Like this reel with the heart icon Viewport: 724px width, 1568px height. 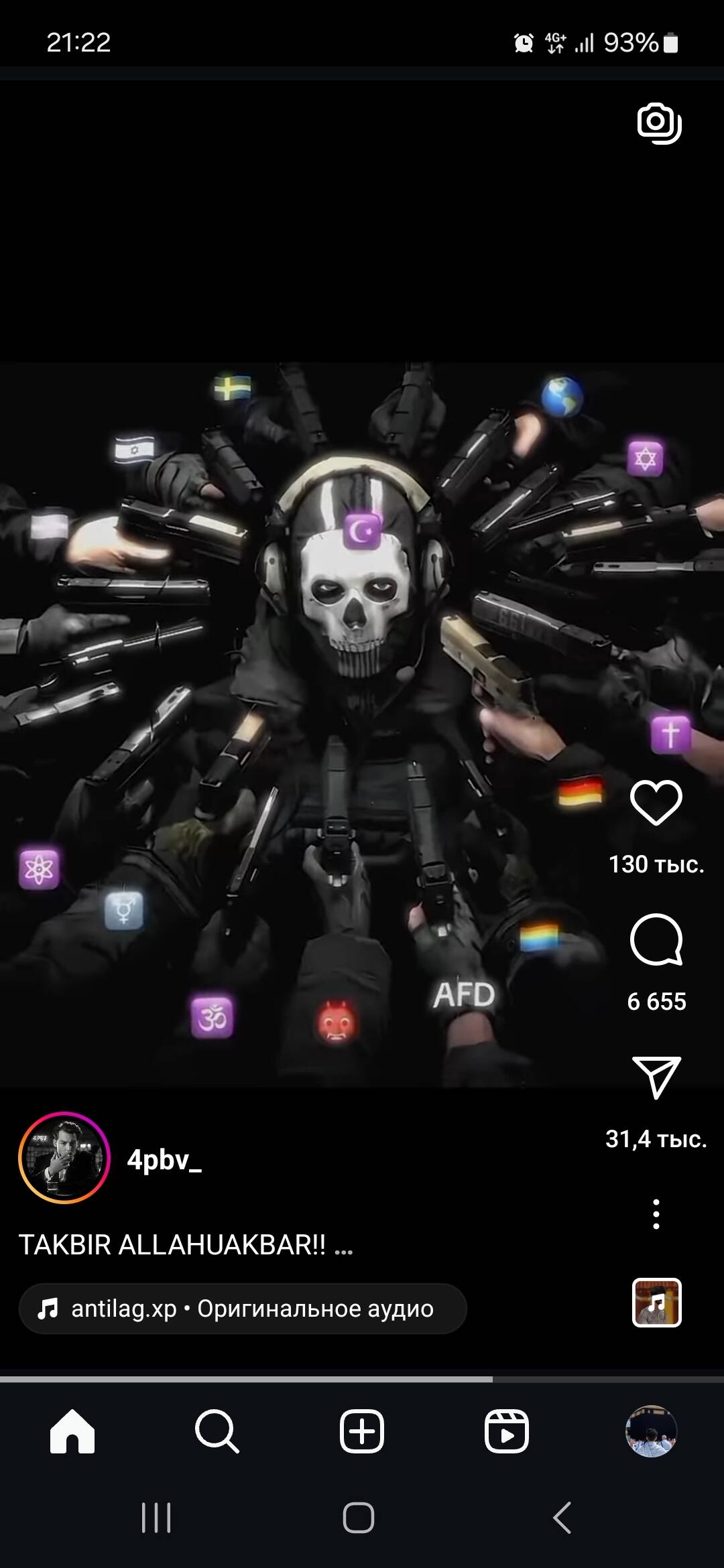[x=656, y=802]
